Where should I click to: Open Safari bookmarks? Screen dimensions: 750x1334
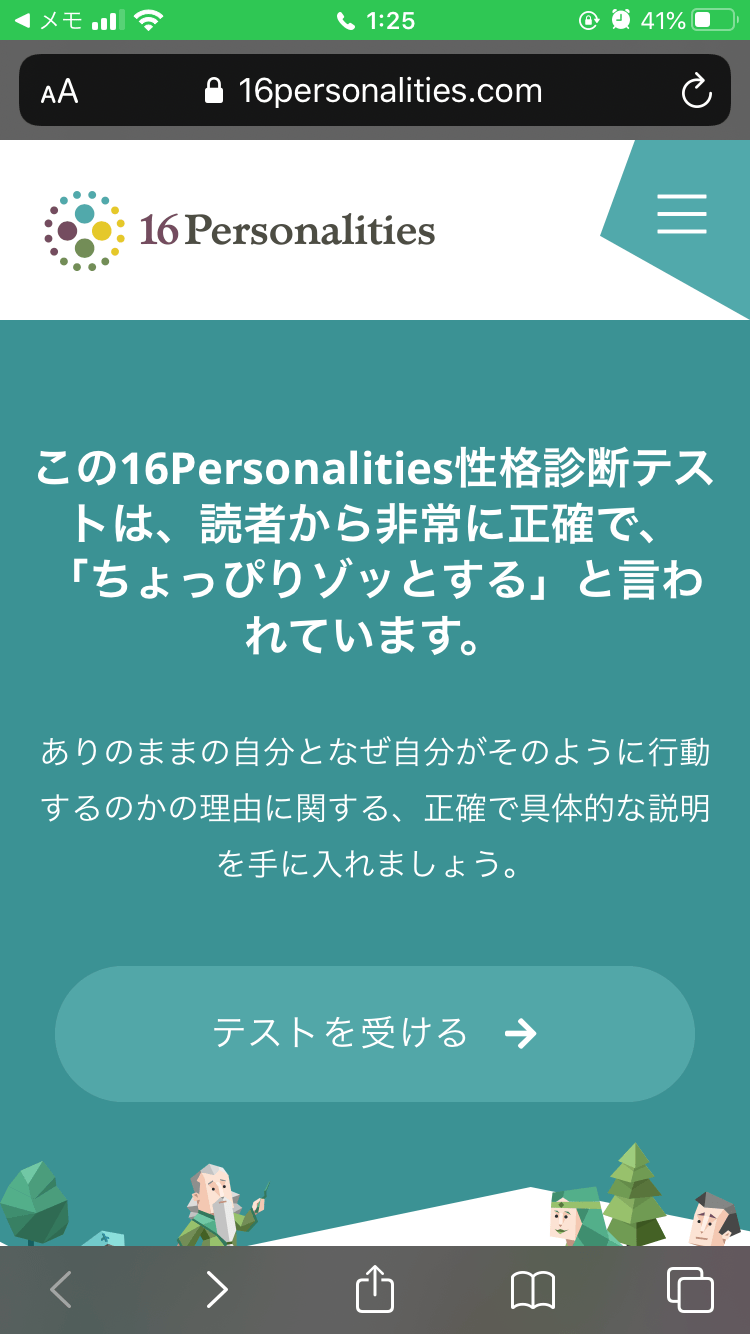(x=532, y=1290)
